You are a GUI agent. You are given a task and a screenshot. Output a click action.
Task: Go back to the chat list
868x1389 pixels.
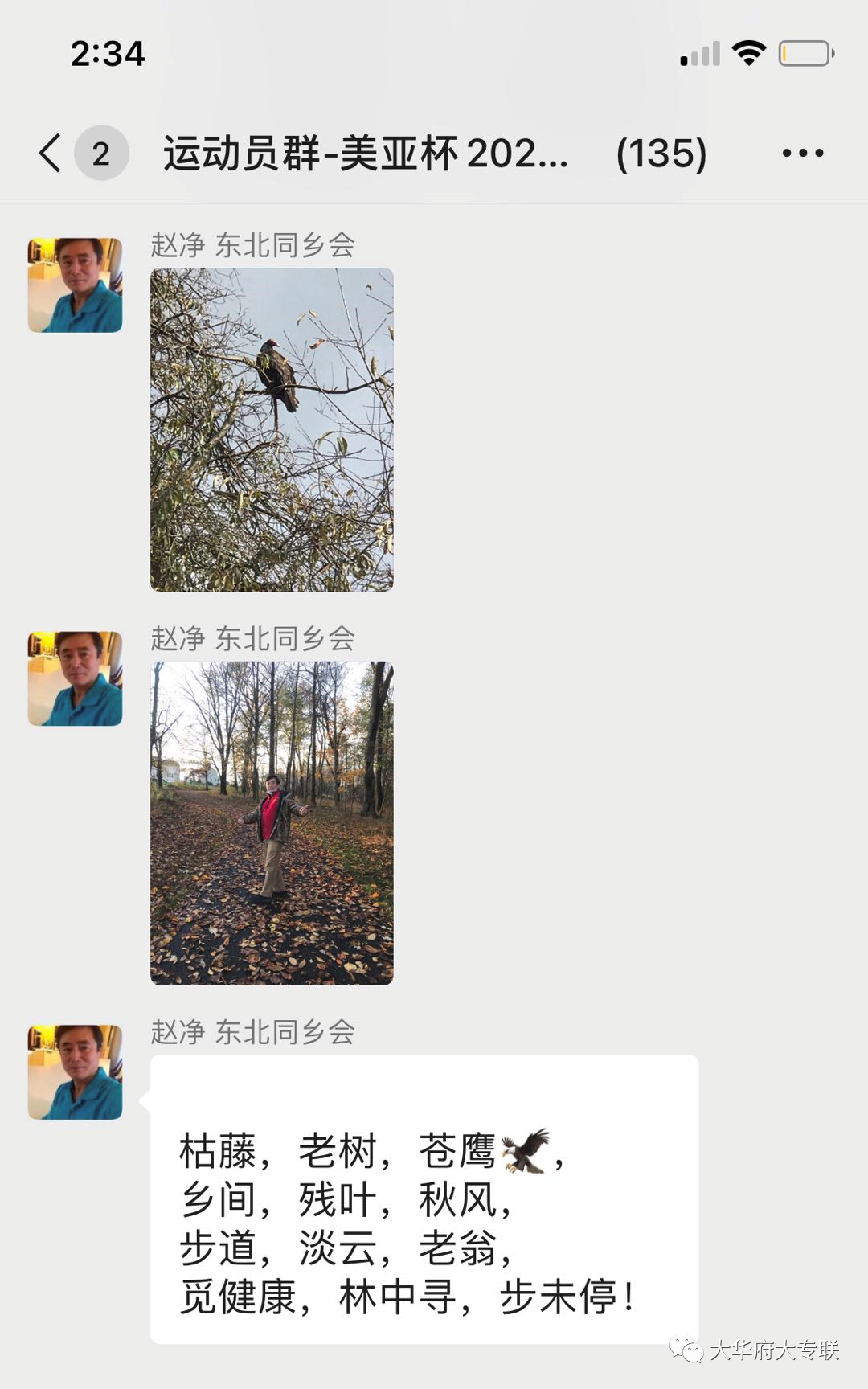click(51, 153)
